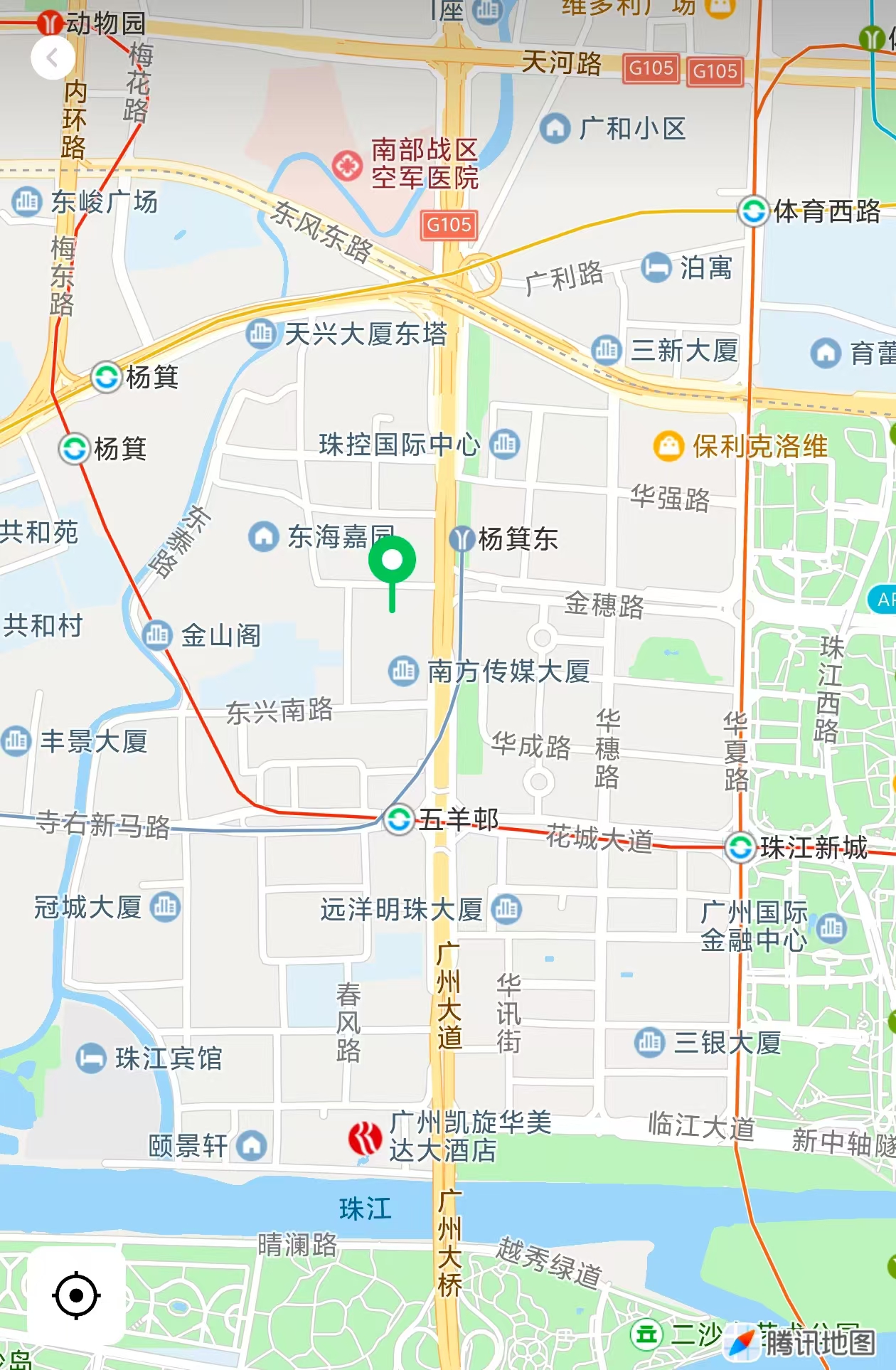Open the 南部战区空军医院 hospital marker
Viewport: 896px width, 1370px height.
[x=347, y=165]
